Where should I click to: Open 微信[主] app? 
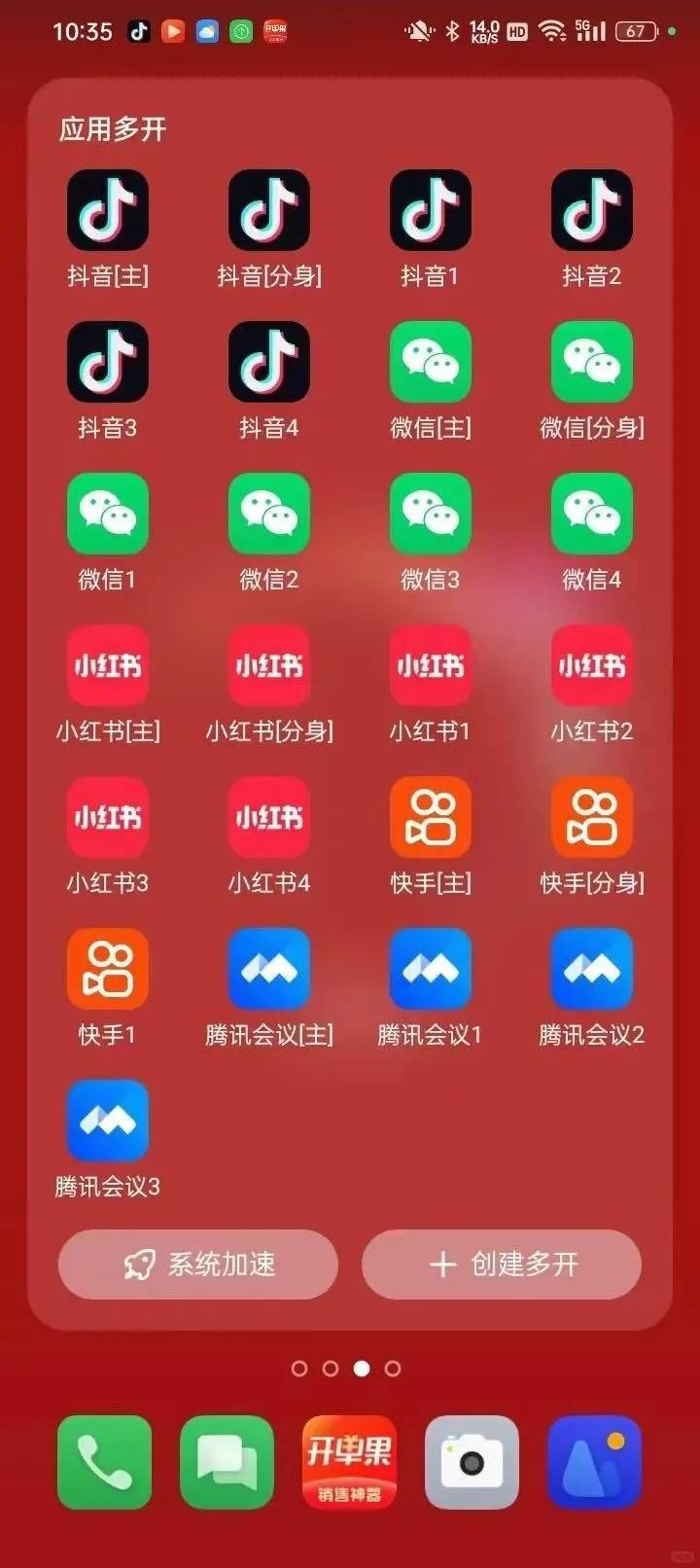[x=431, y=362]
